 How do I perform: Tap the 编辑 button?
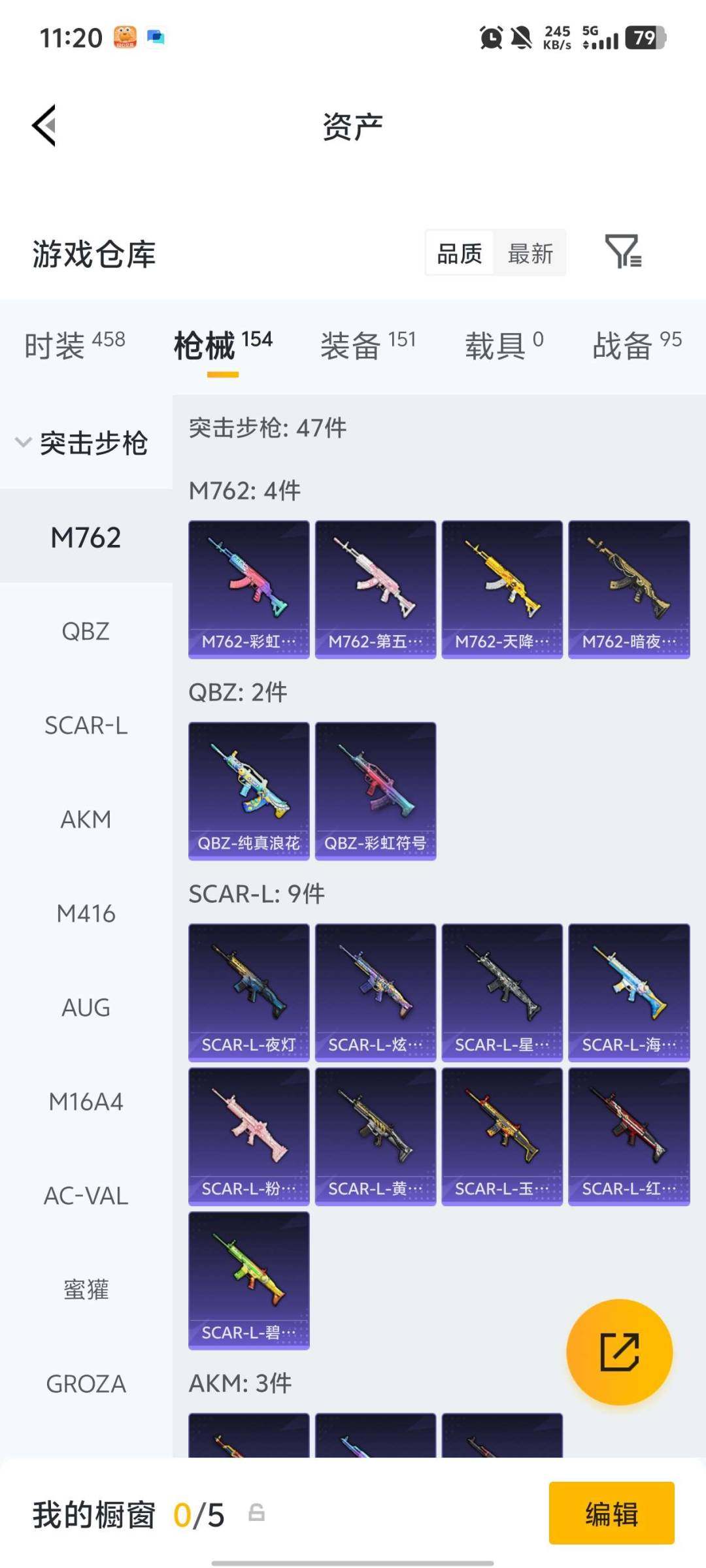(611, 1513)
